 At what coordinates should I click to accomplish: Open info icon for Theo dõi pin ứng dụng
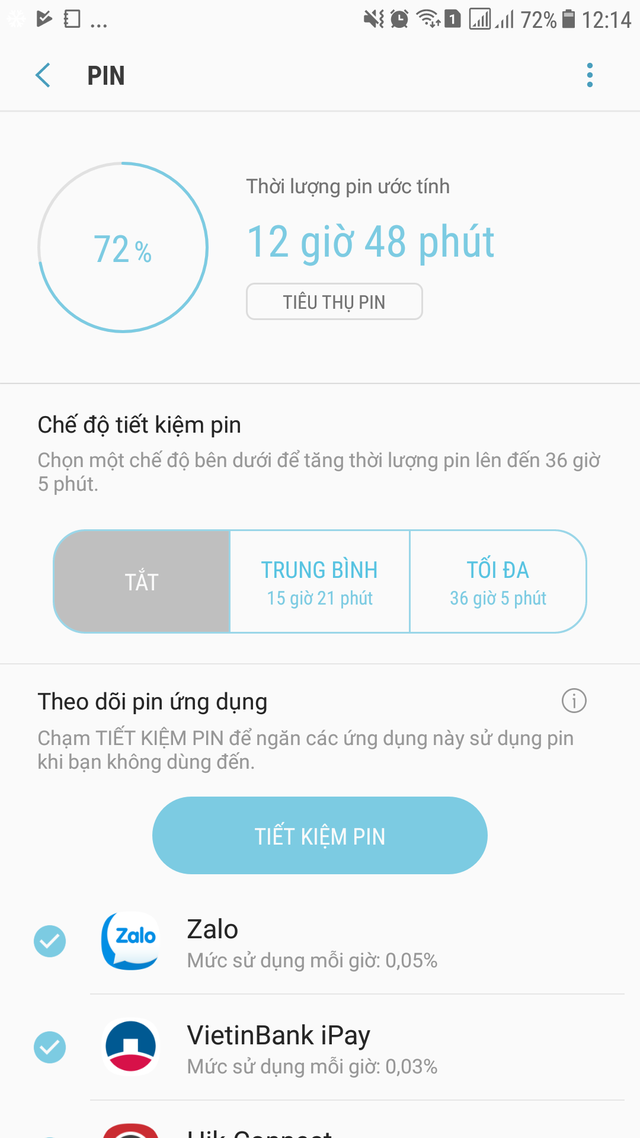pyautogui.click(x=574, y=701)
